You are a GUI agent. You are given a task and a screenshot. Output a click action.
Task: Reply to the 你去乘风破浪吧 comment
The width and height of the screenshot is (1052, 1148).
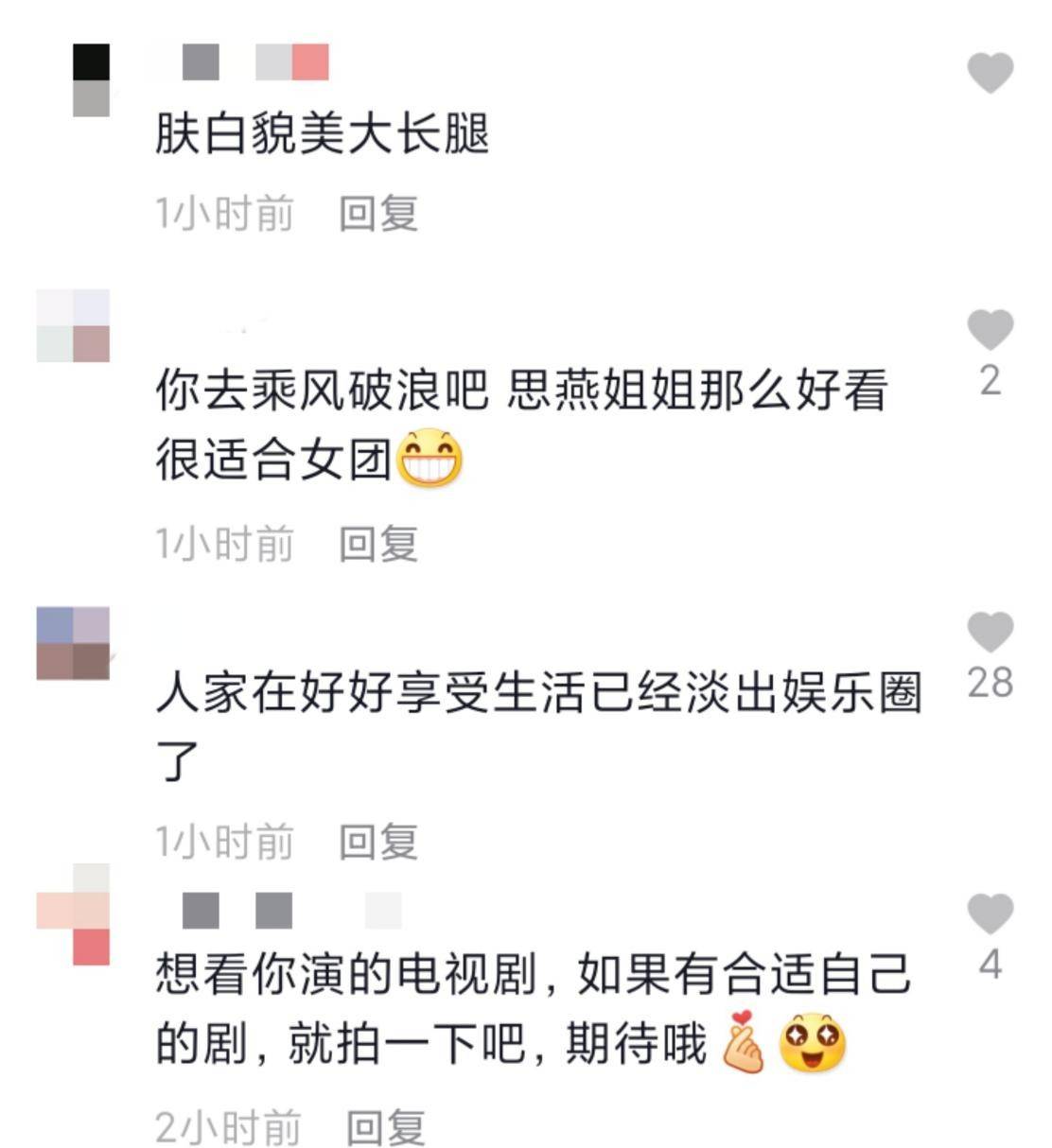378,544
